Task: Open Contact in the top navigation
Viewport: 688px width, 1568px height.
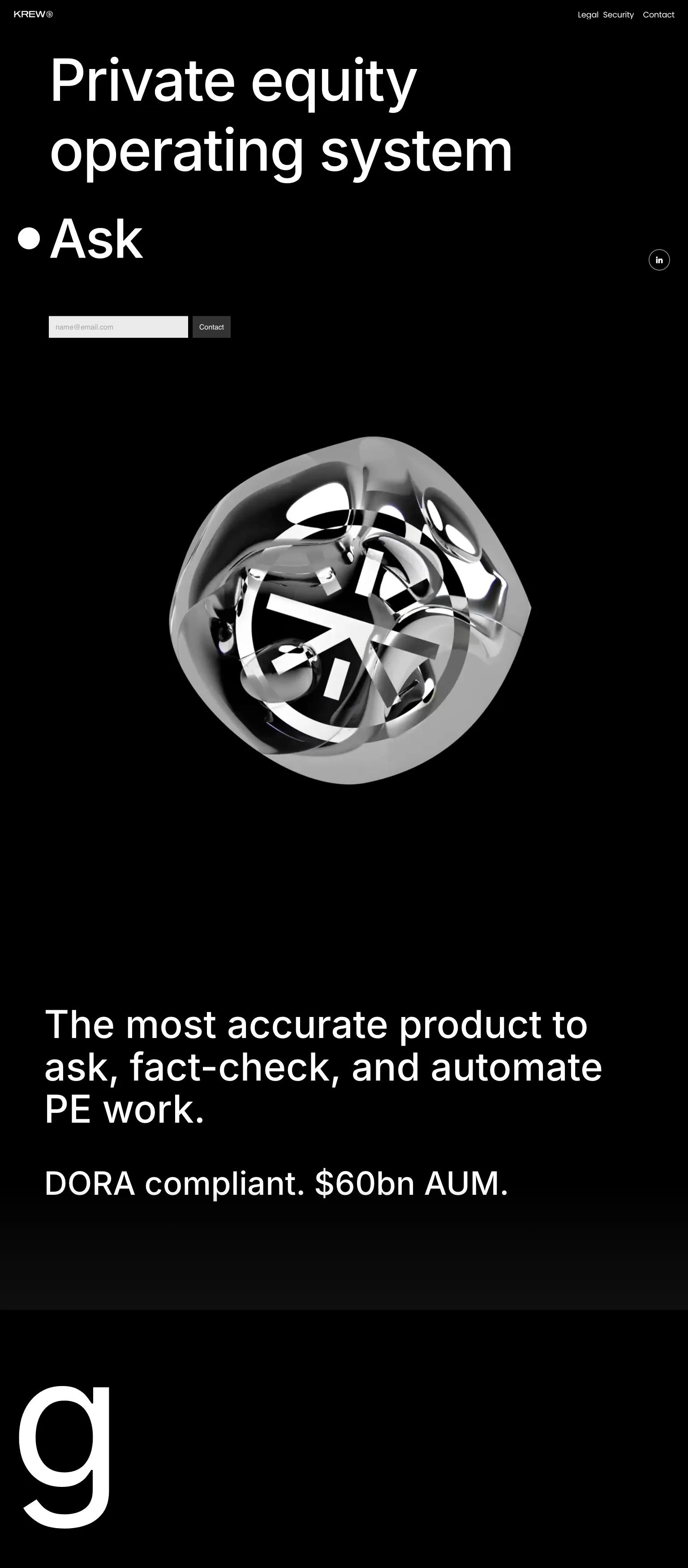Action: [658, 15]
